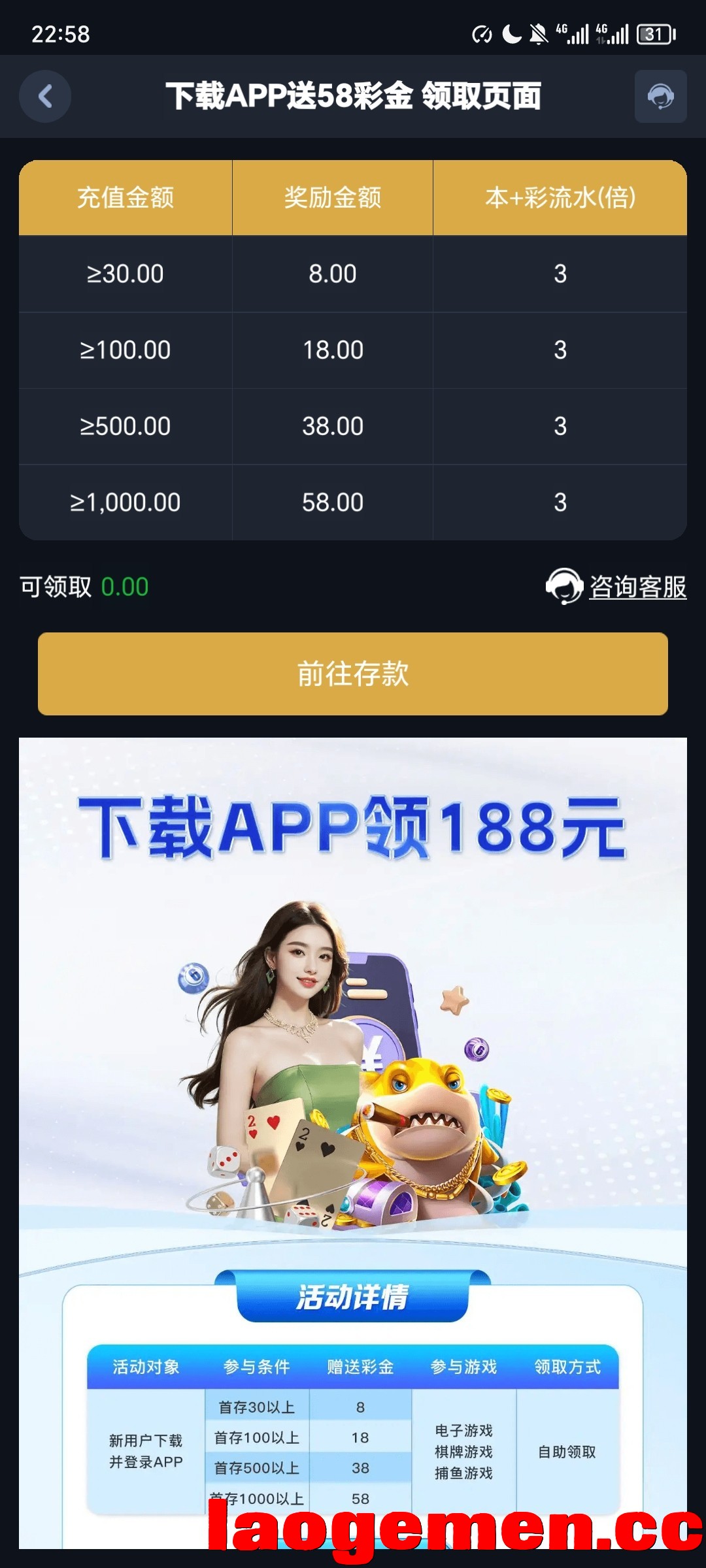Go back using the top-left arrow
The image size is (706, 1568).
[45, 97]
